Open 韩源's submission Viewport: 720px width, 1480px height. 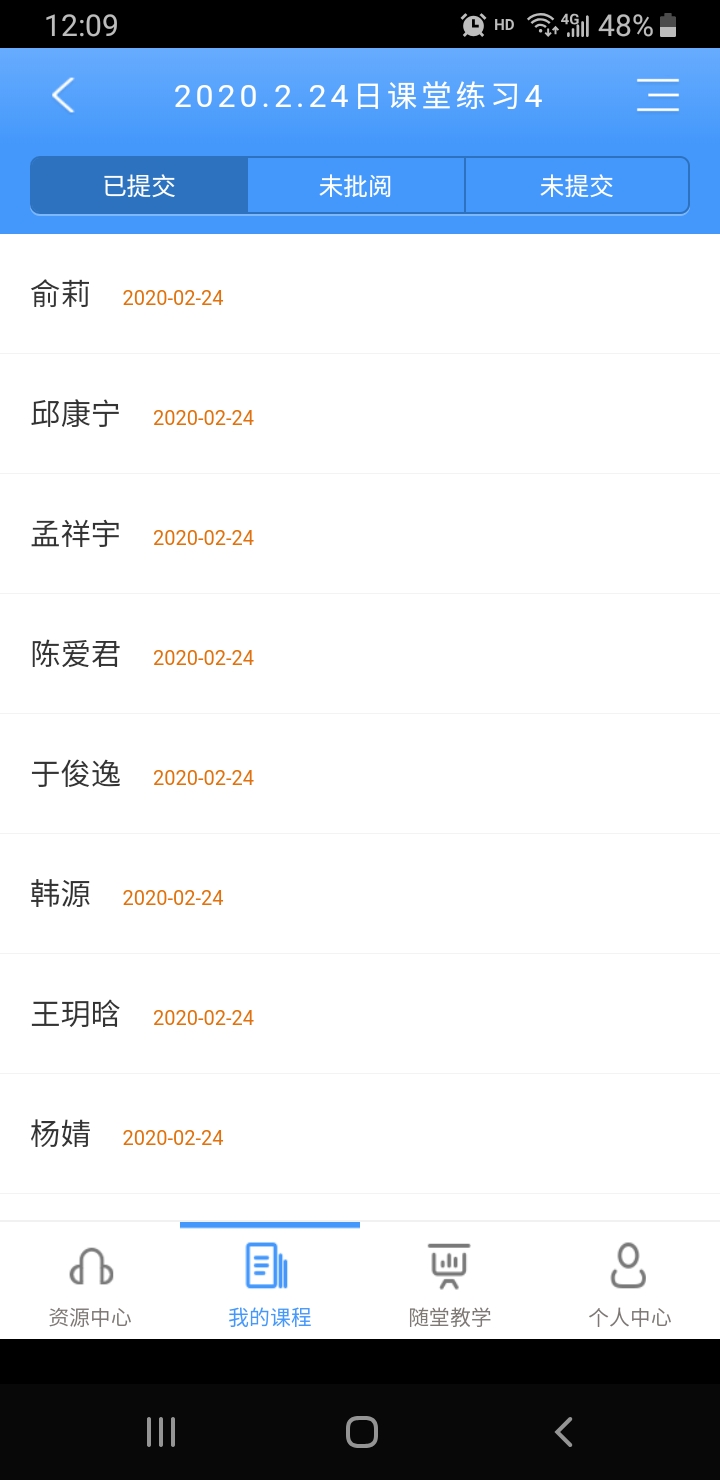(x=360, y=894)
